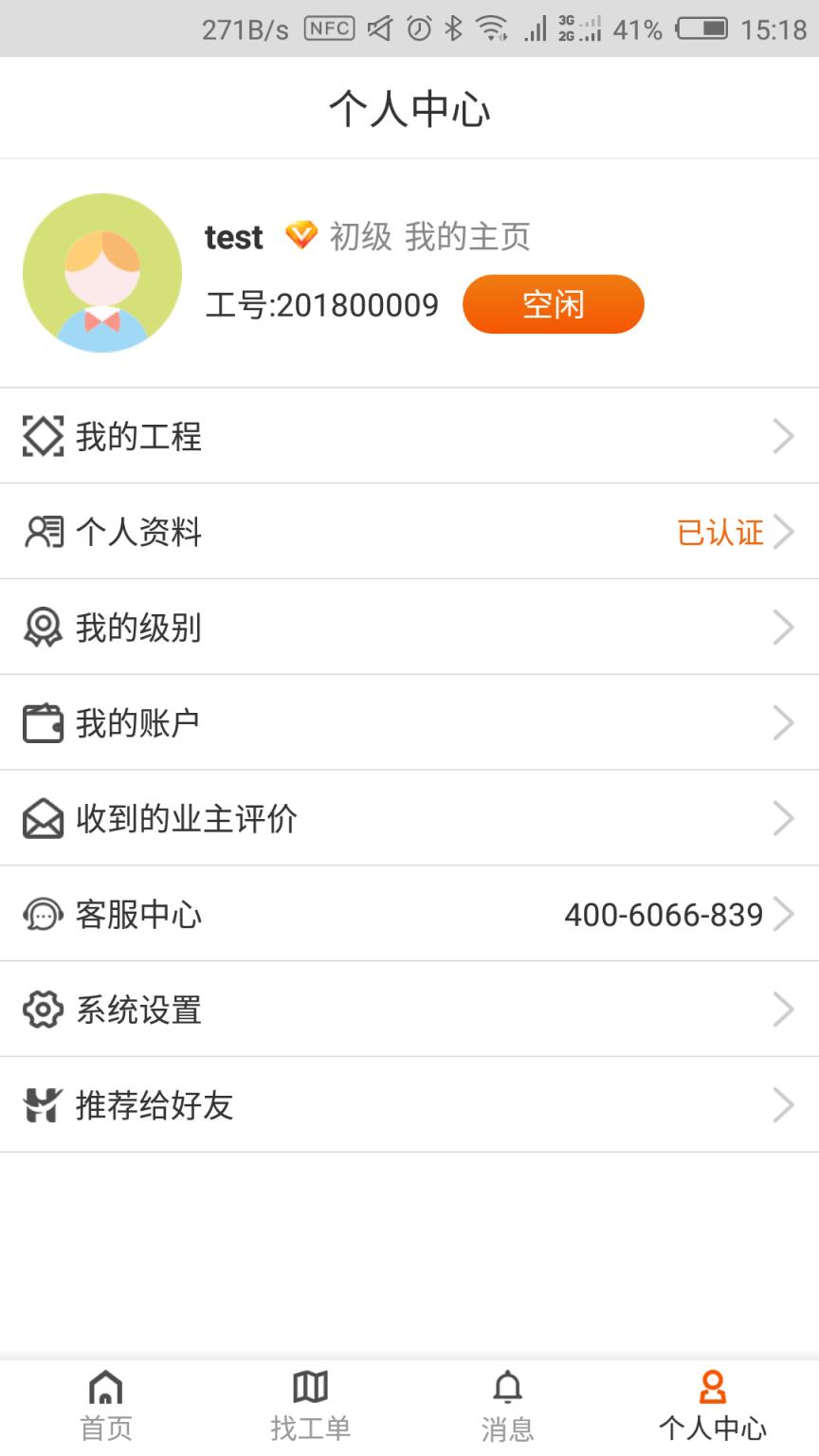
Task: Tap the user avatar picture
Action: 101,272
